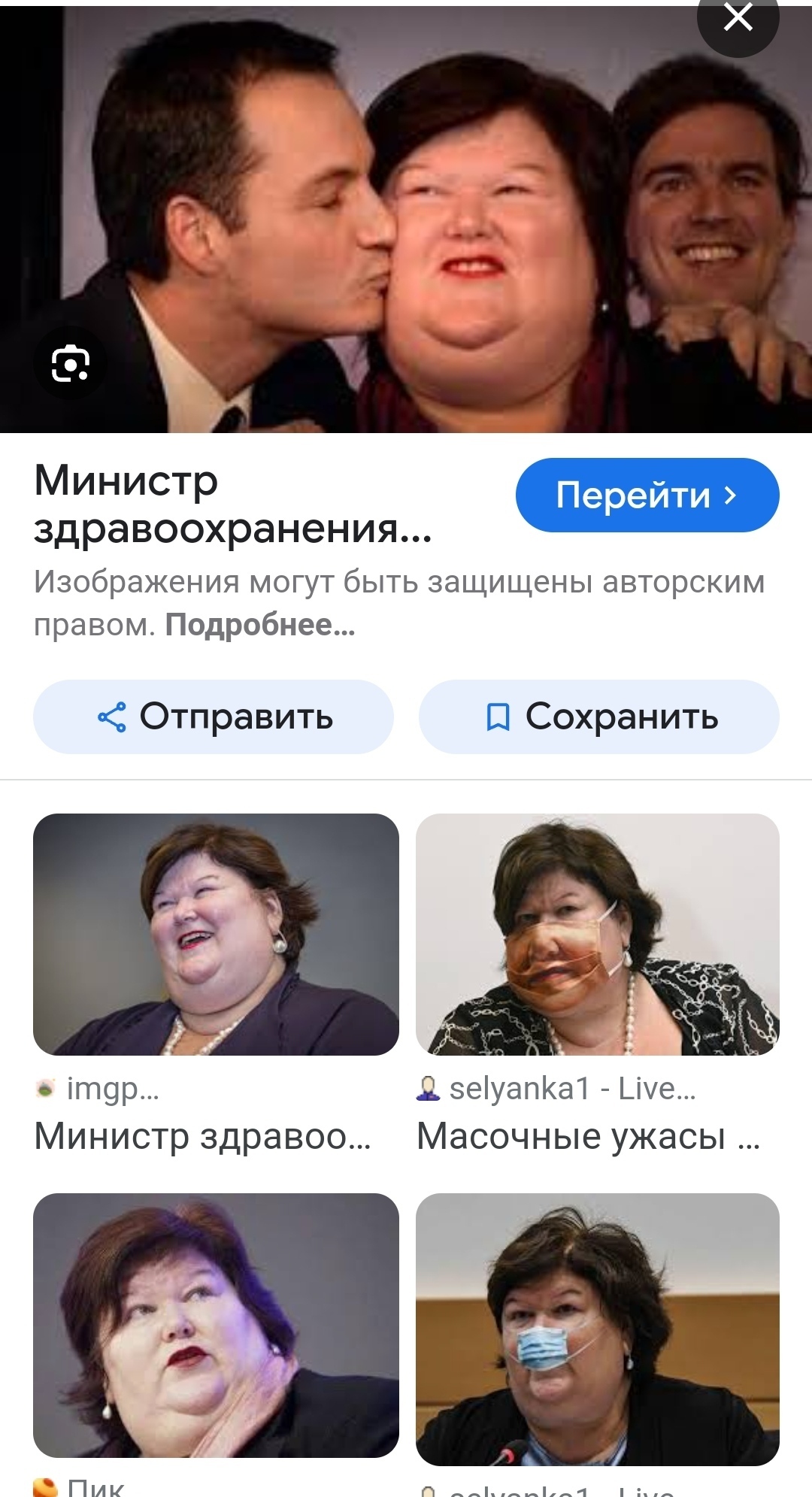This screenshot has height=1497, width=812.
Task: Open the imgp related image result
Action: [x=216, y=935]
